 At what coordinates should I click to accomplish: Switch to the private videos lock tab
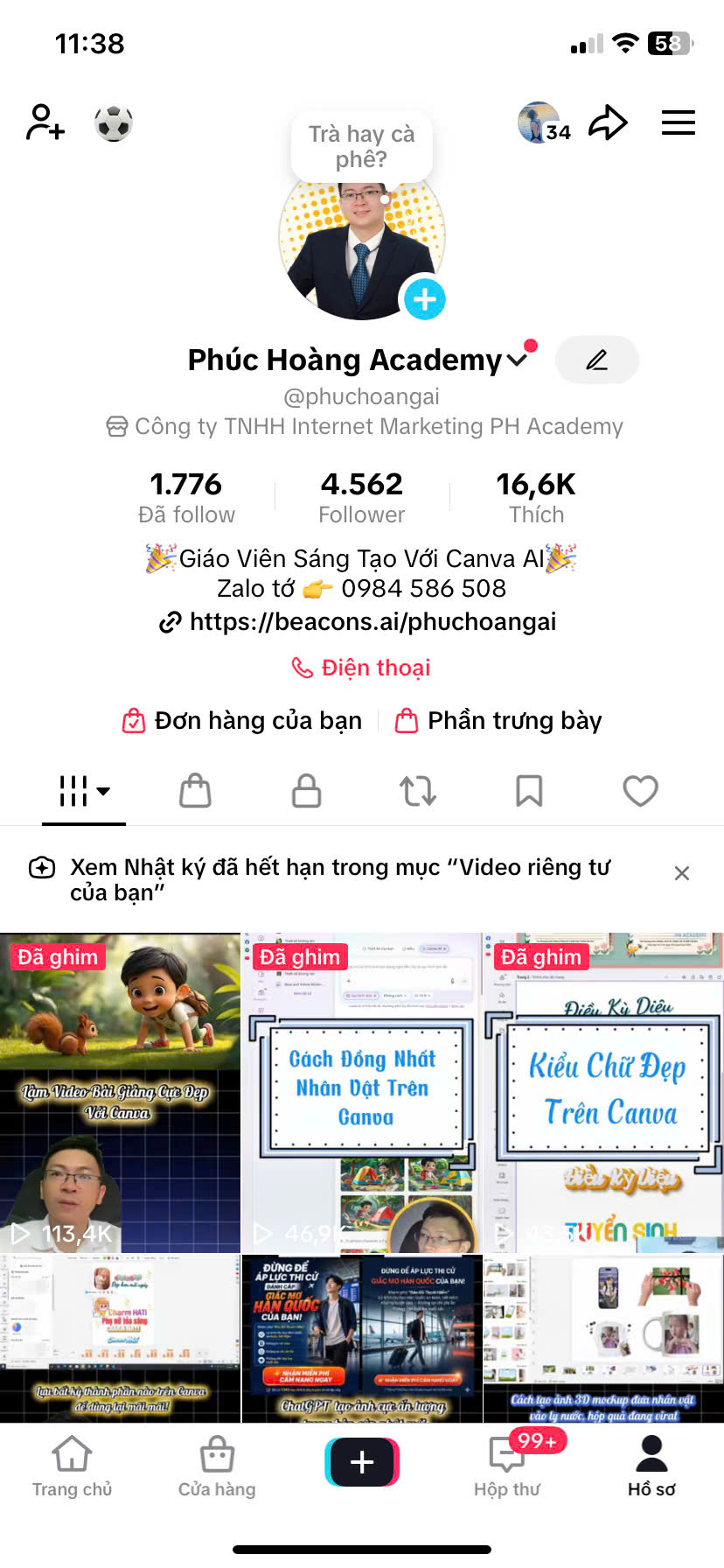click(306, 790)
